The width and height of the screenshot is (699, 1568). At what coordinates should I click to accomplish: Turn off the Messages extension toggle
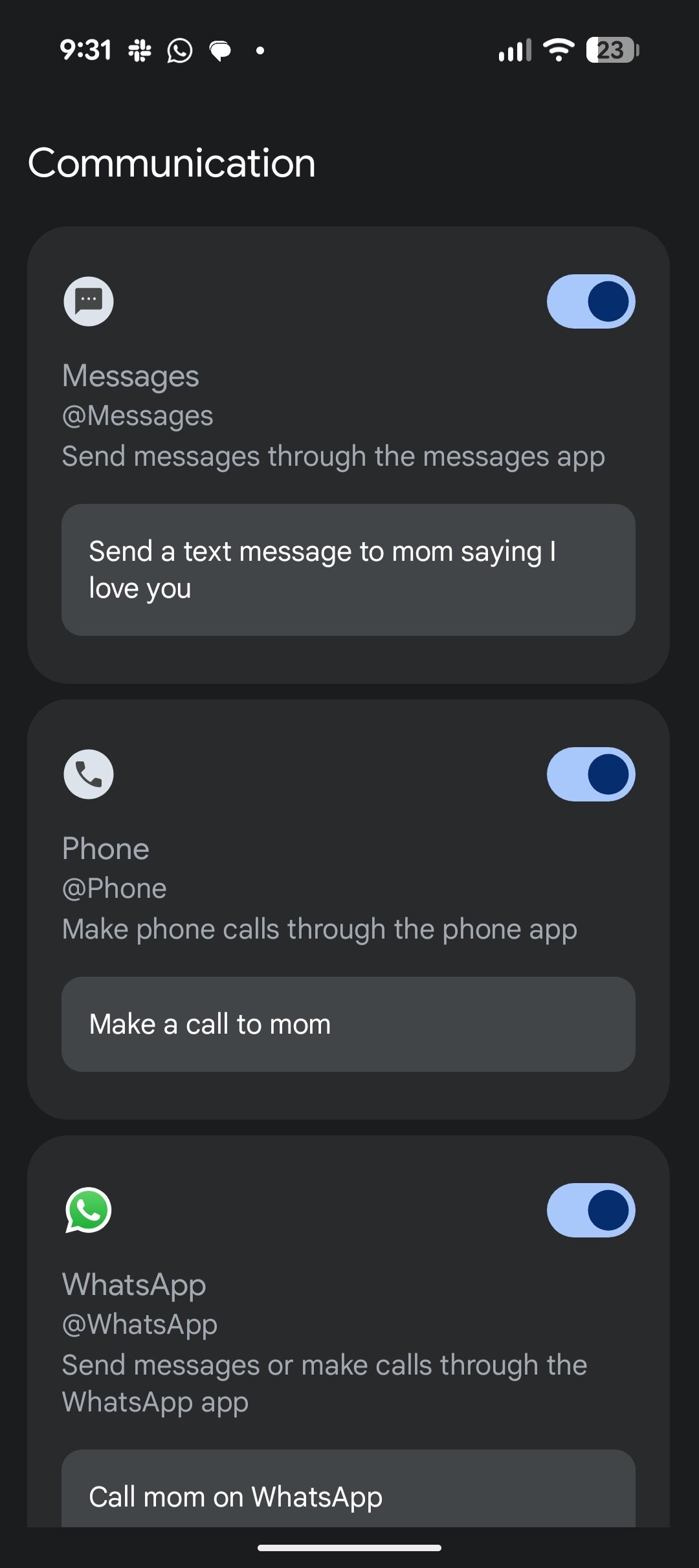click(590, 301)
